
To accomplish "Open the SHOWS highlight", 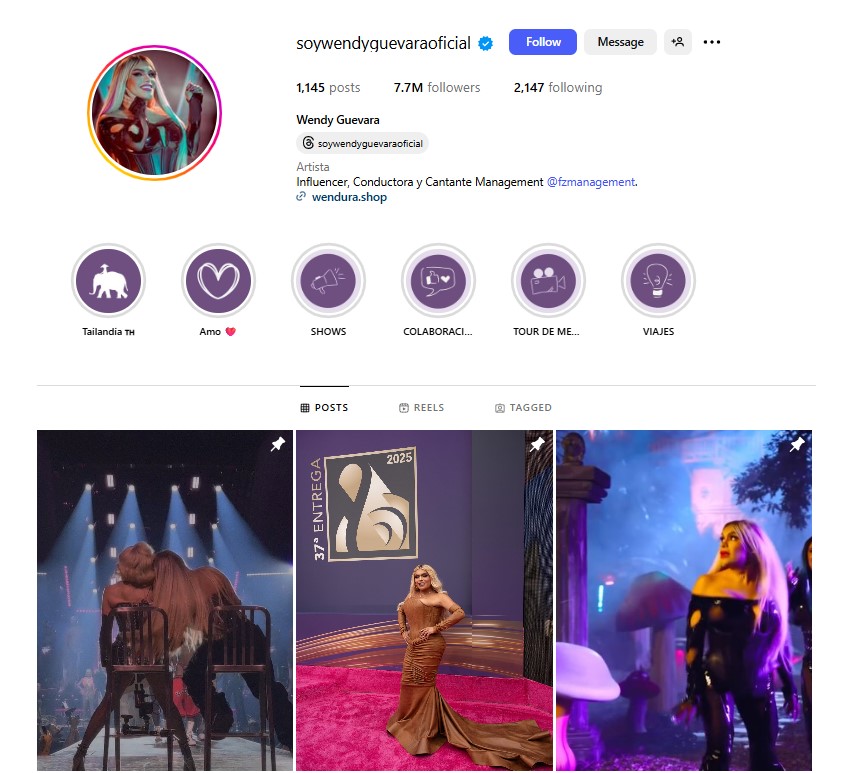I will click(328, 281).
